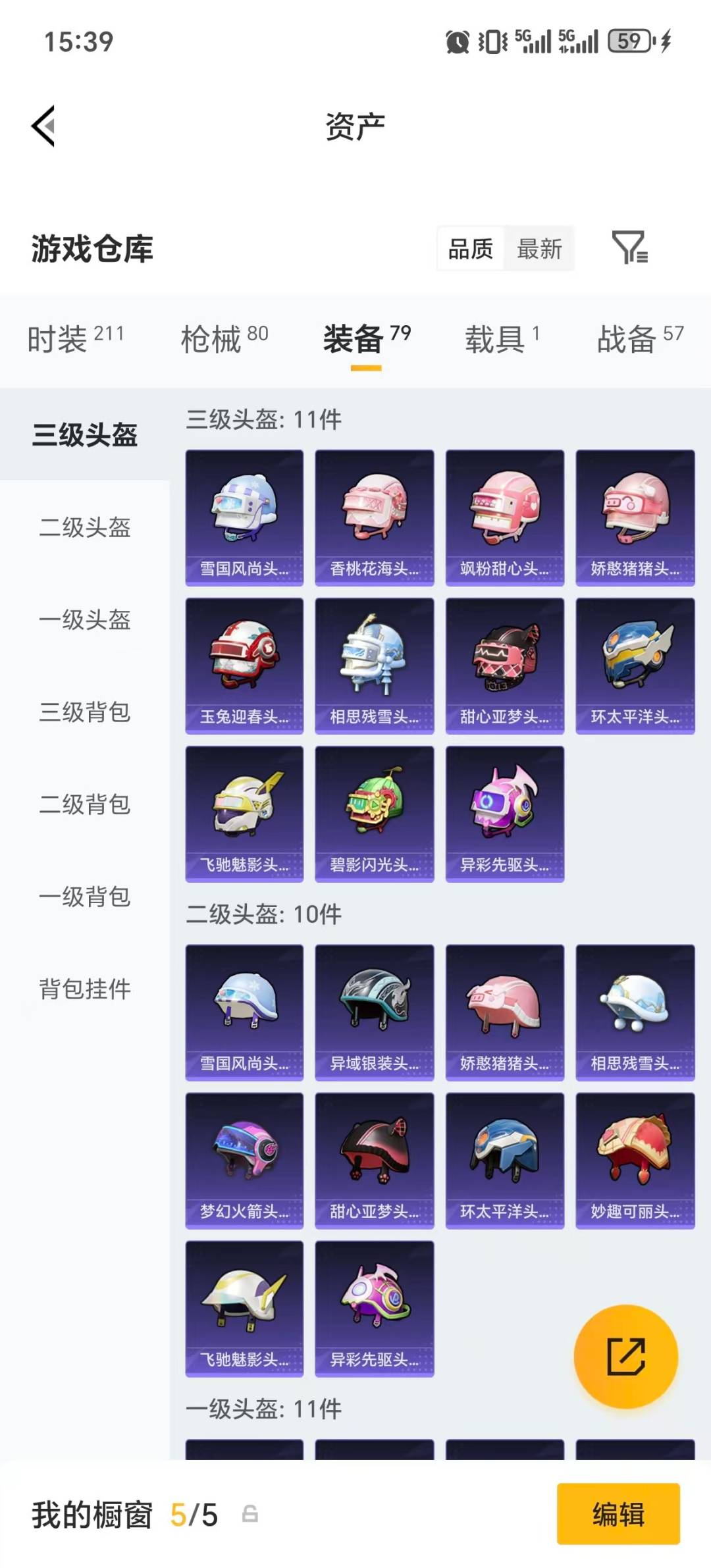Switch sorting to 最新
The image size is (711, 1568).
(x=539, y=248)
